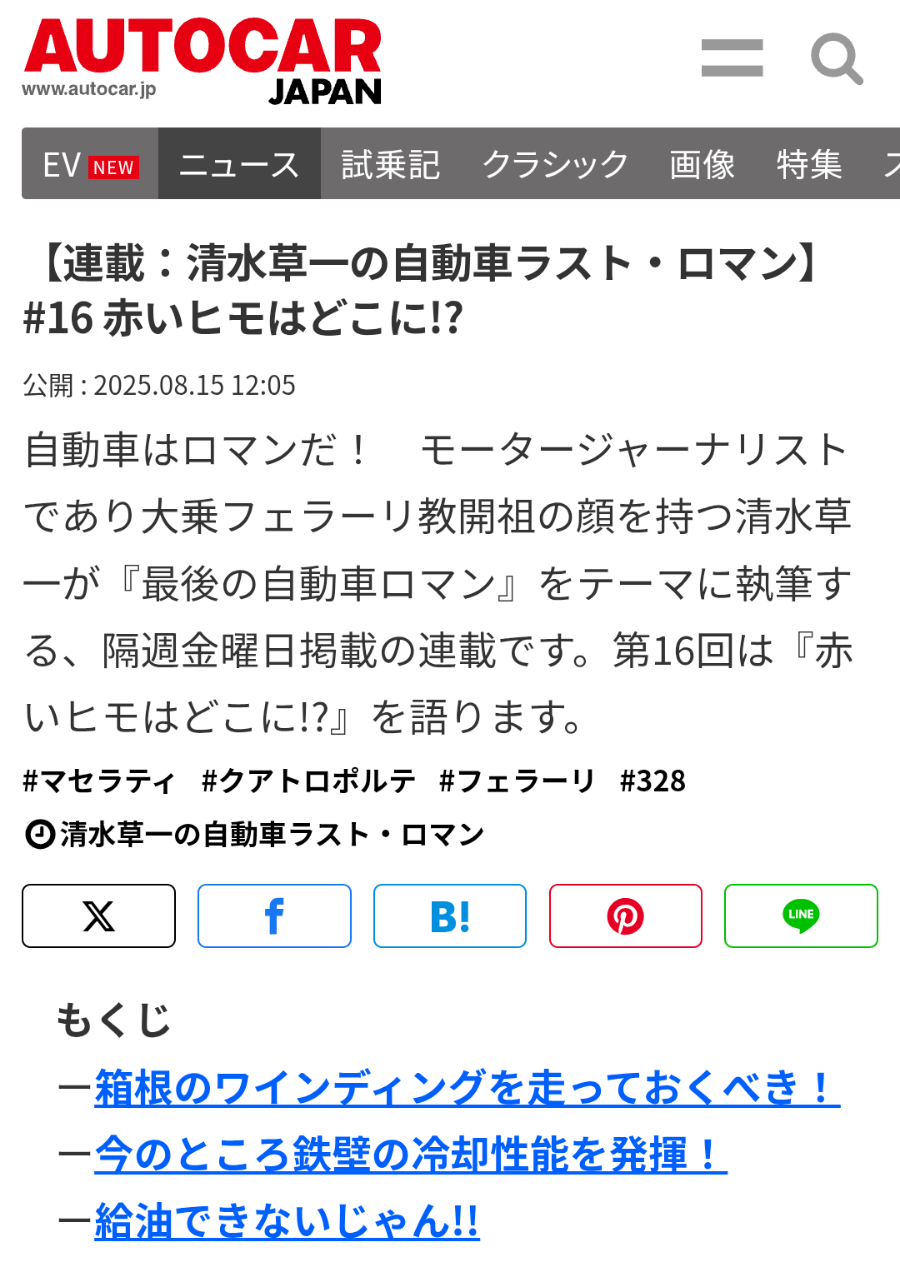Open the search magnifier

pyautogui.click(x=835, y=58)
